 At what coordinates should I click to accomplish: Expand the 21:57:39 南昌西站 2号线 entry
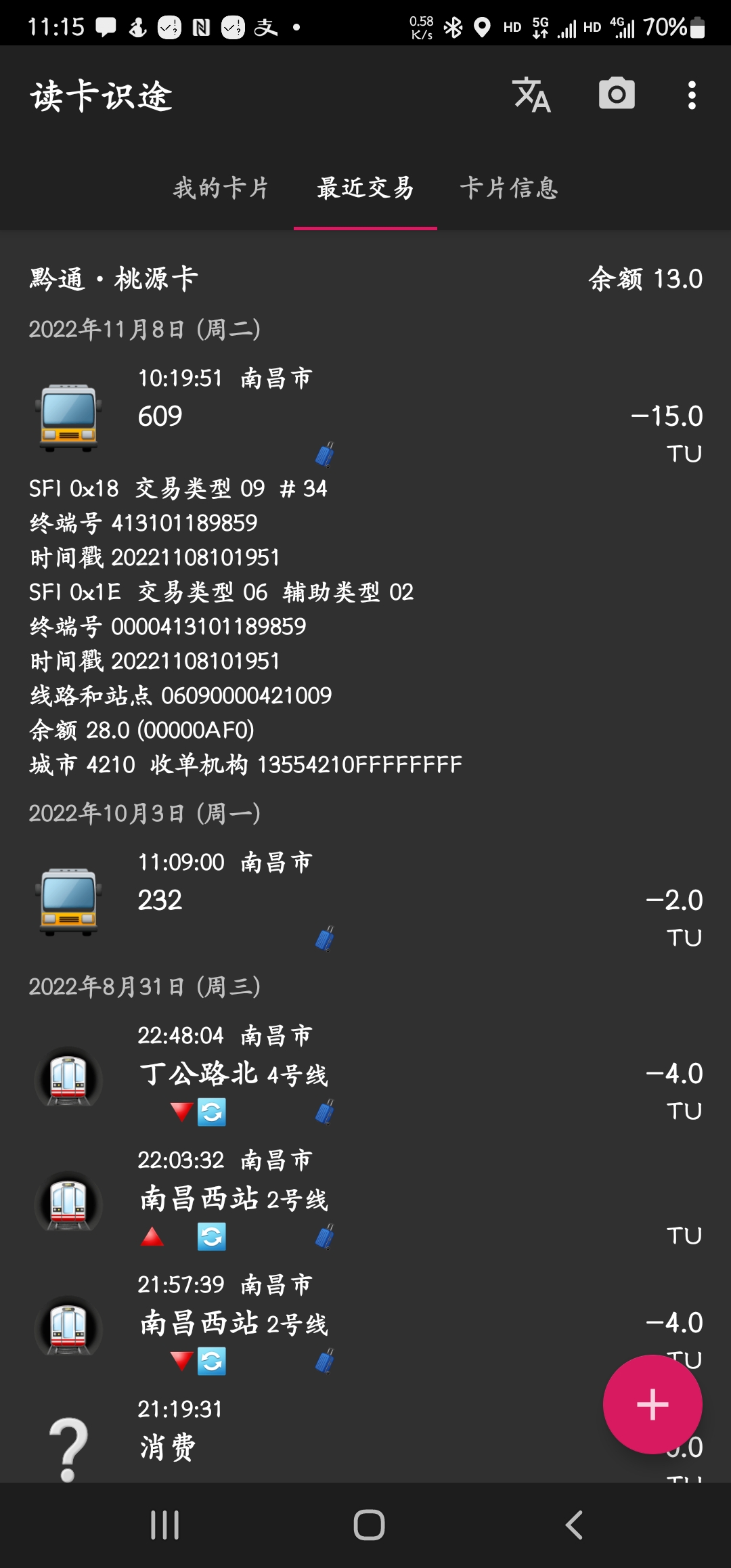click(365, 1323)
